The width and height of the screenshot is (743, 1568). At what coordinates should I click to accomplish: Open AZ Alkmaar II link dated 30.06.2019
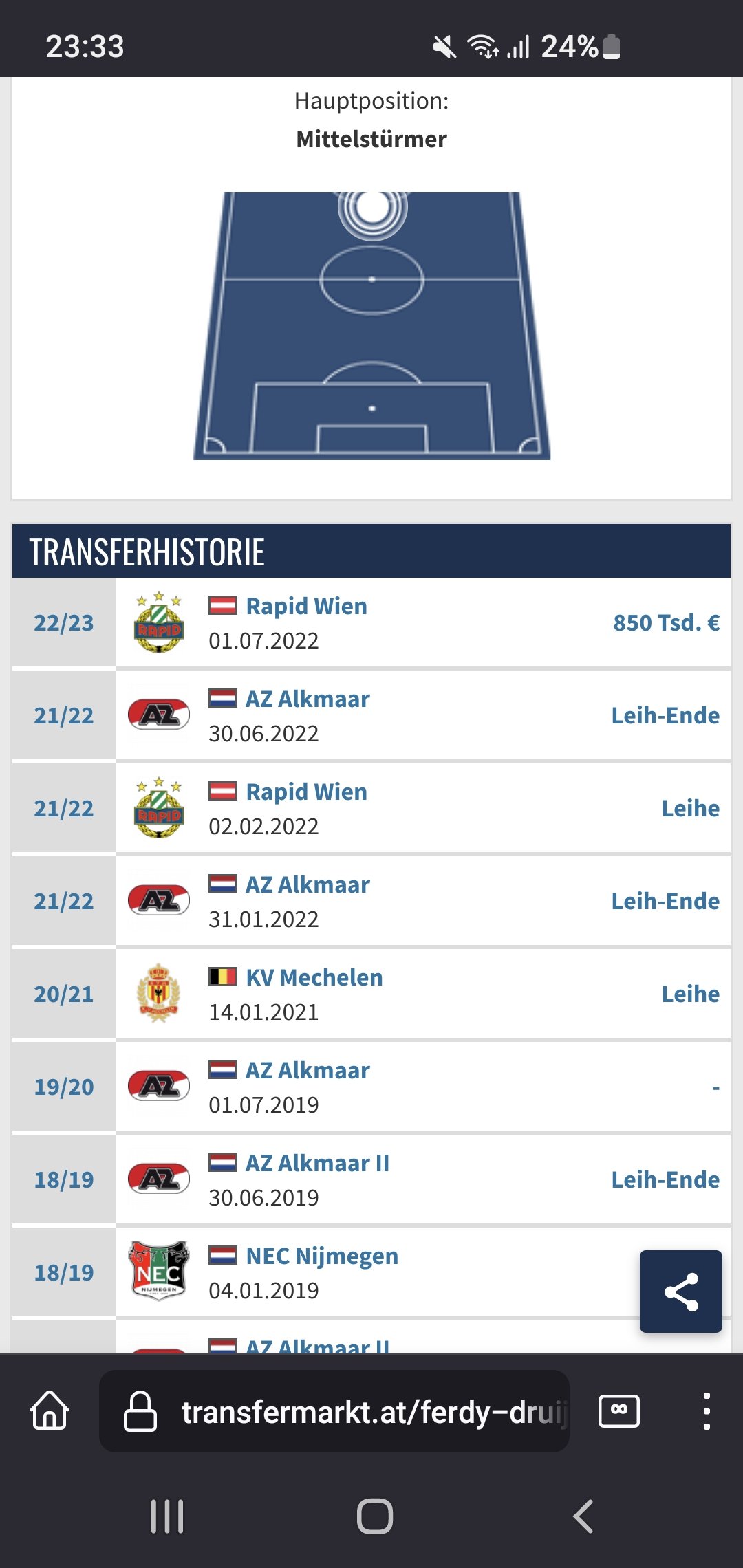(x=317, y=1164)
